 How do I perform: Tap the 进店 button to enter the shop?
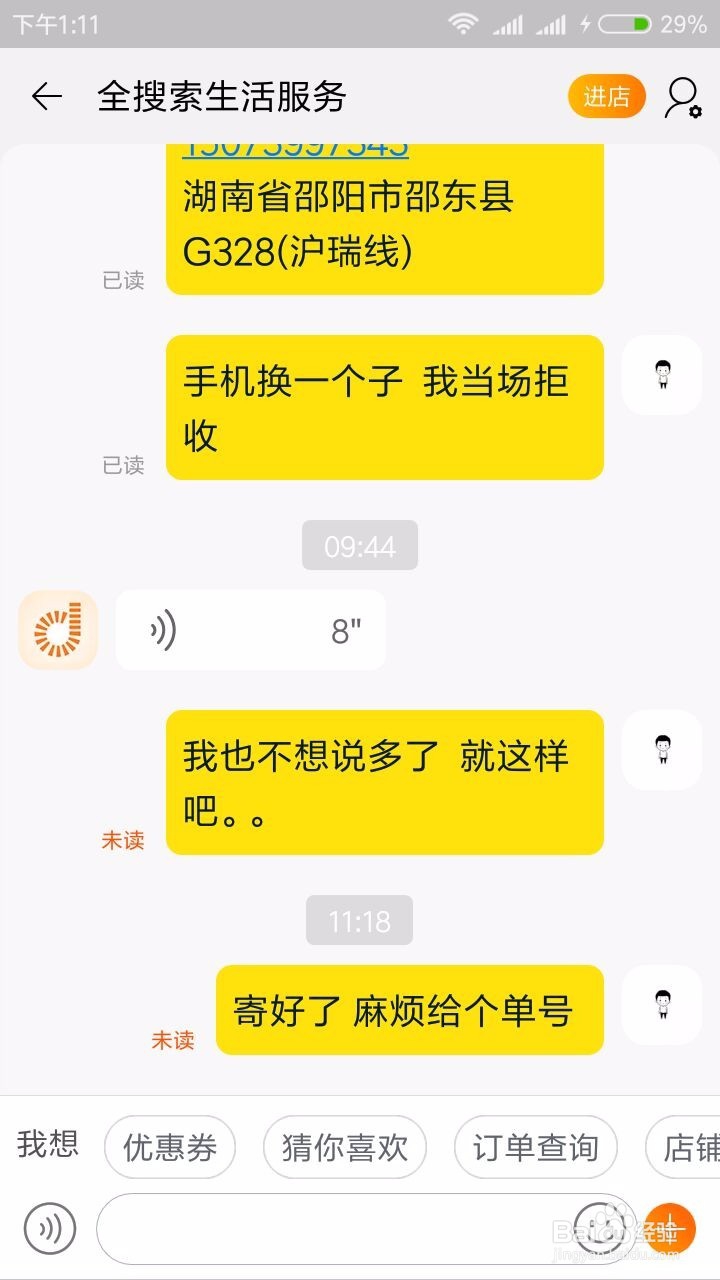pyautogui.click(x=607, y=96)
